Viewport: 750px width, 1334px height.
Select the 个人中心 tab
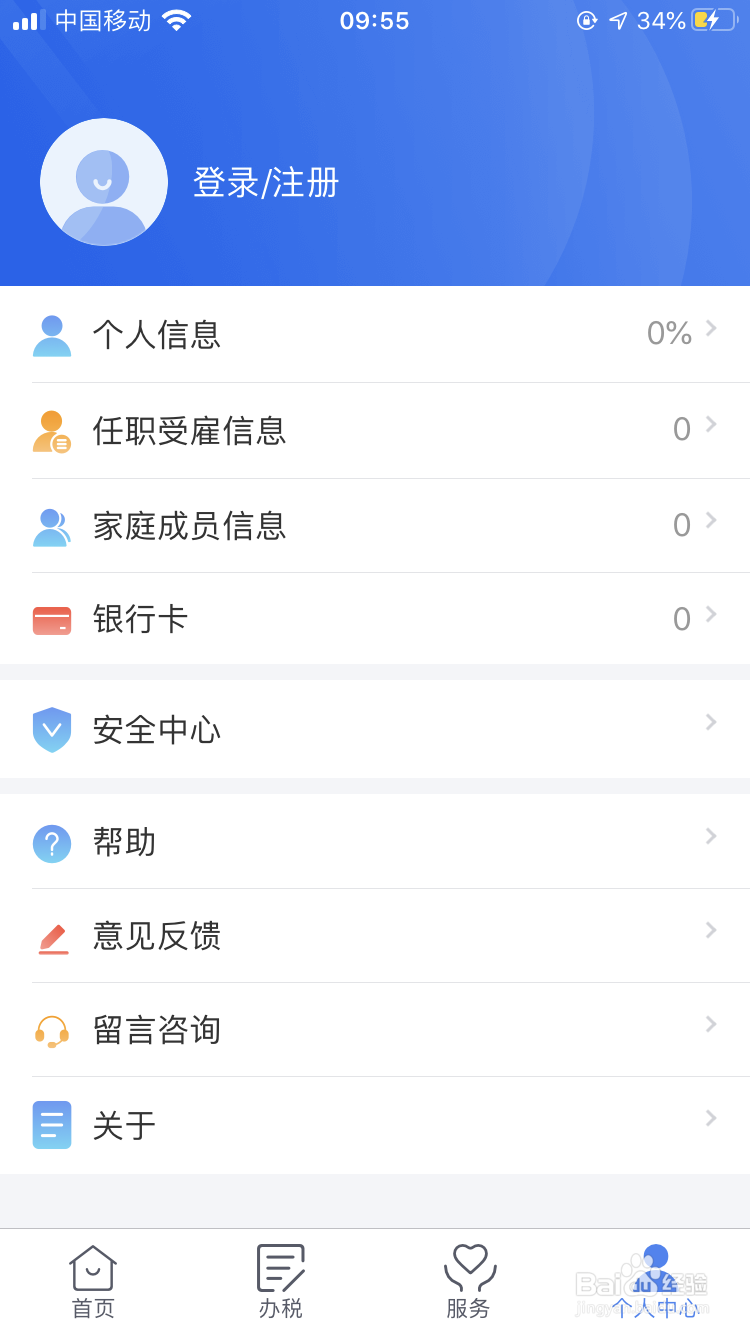click(x=656, y=1282)
